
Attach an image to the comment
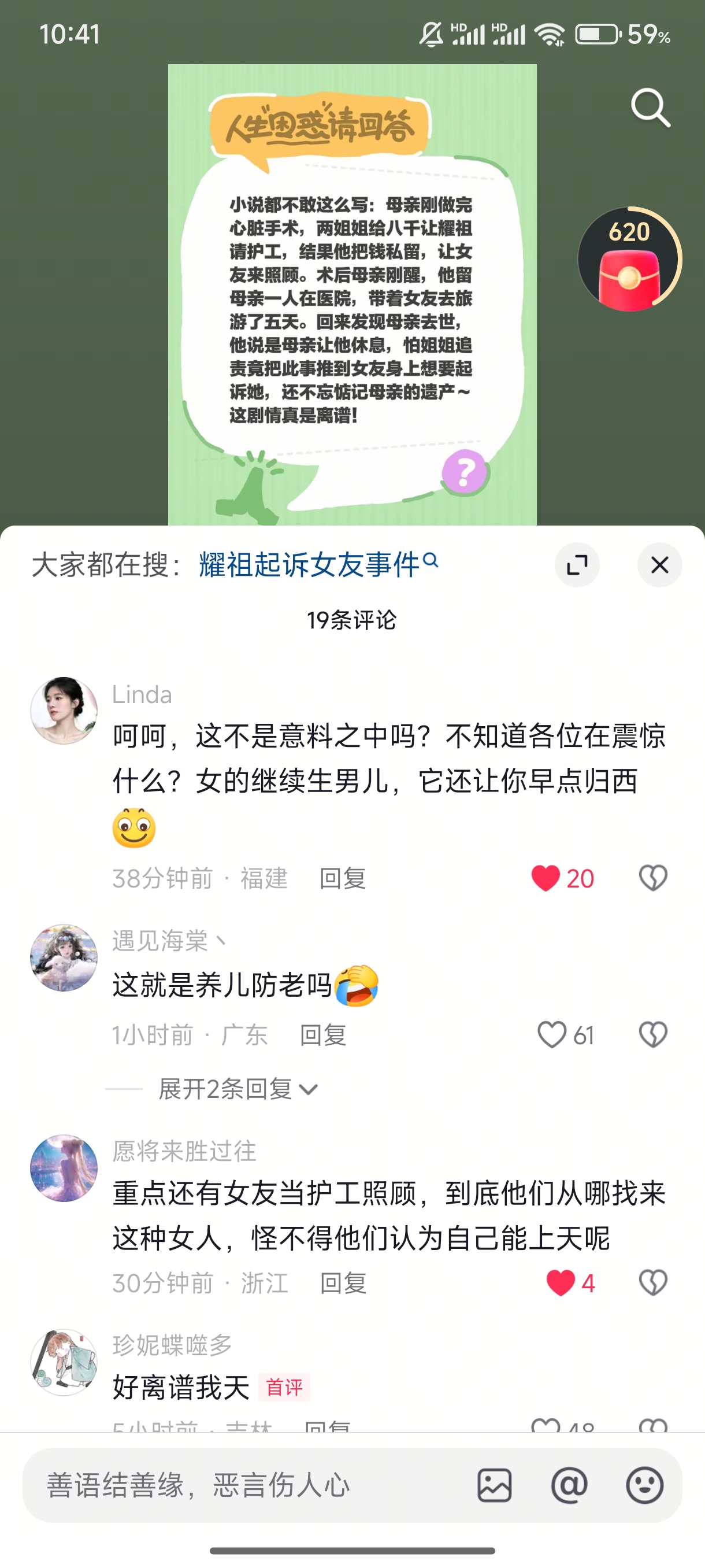(494, 1485)
